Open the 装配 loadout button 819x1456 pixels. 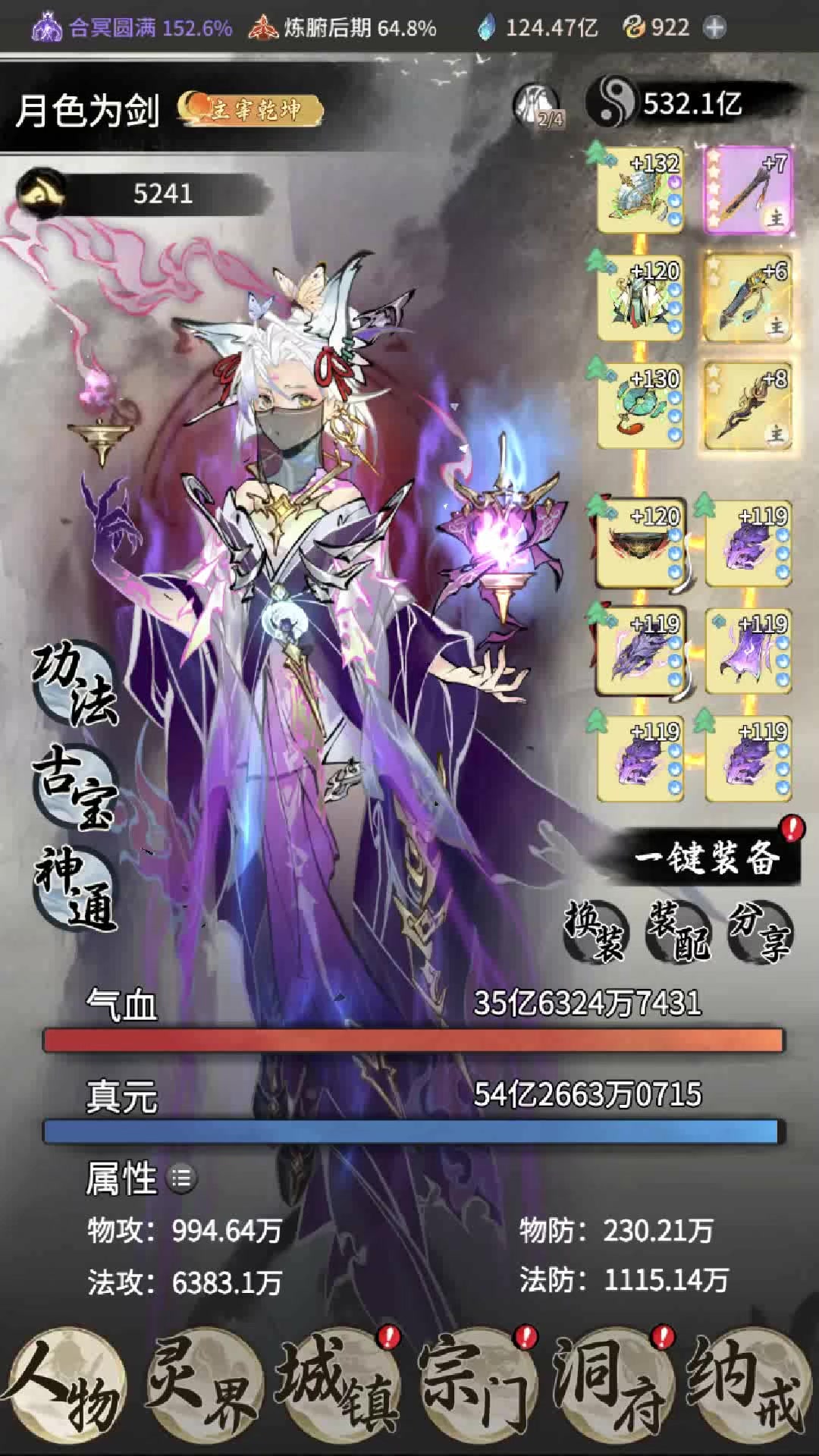[678, 931]
